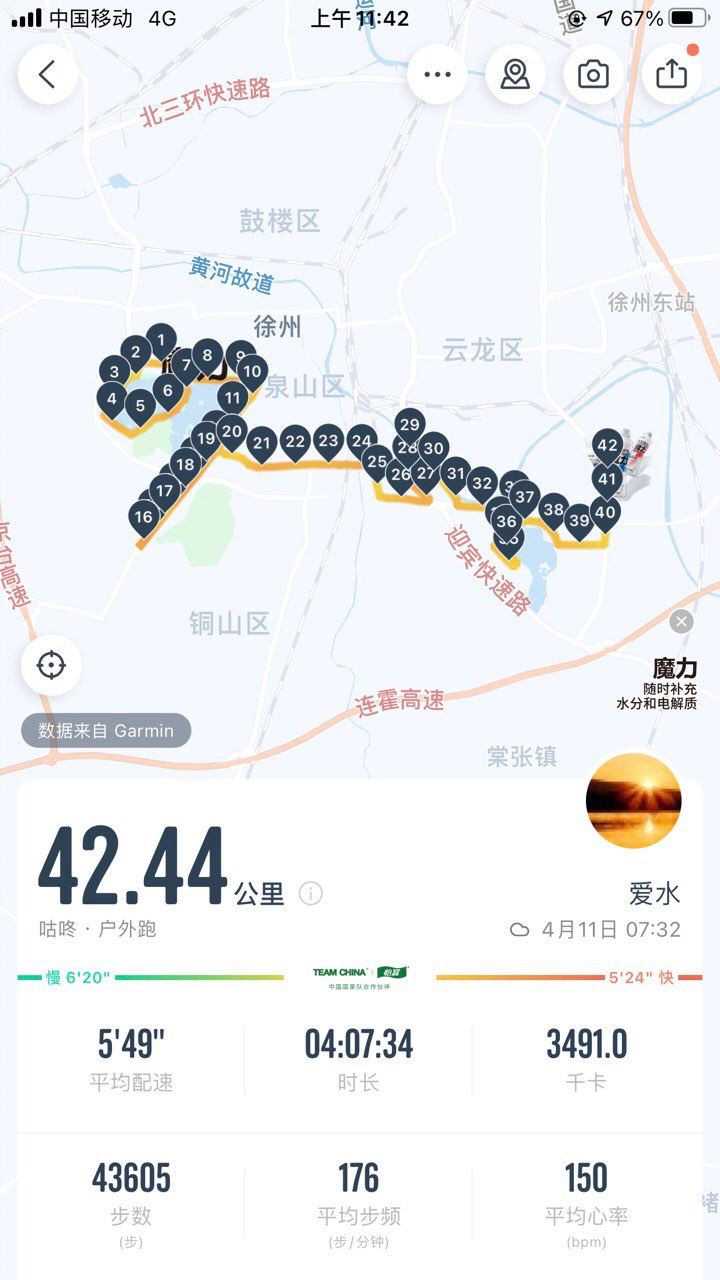Viewport: 720px width, 1280px height.
Task: Tap the map marker route icon
Action: pos(515,75)
